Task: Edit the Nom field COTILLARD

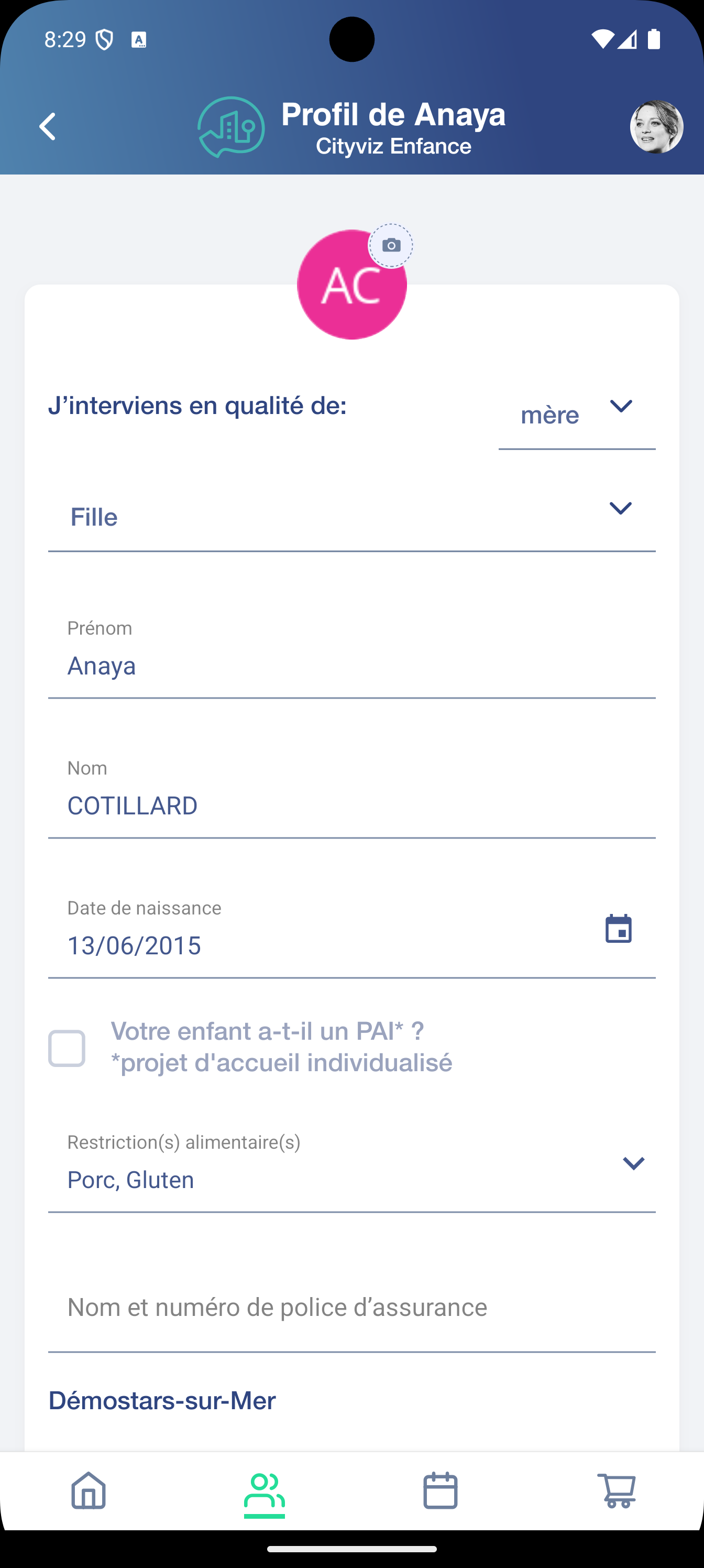Action: click(x=351, y=805)
